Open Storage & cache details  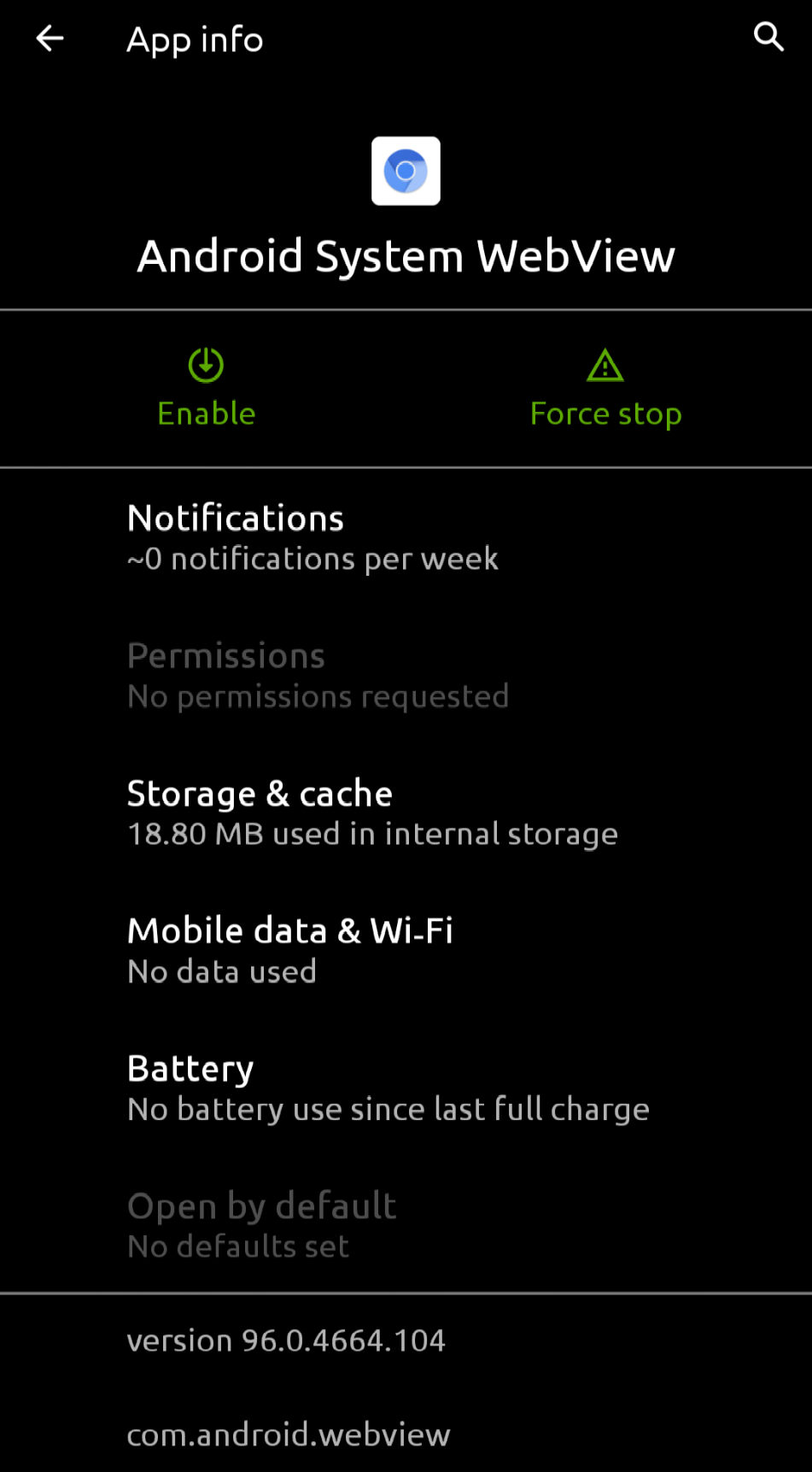click(x=406, y=812)
